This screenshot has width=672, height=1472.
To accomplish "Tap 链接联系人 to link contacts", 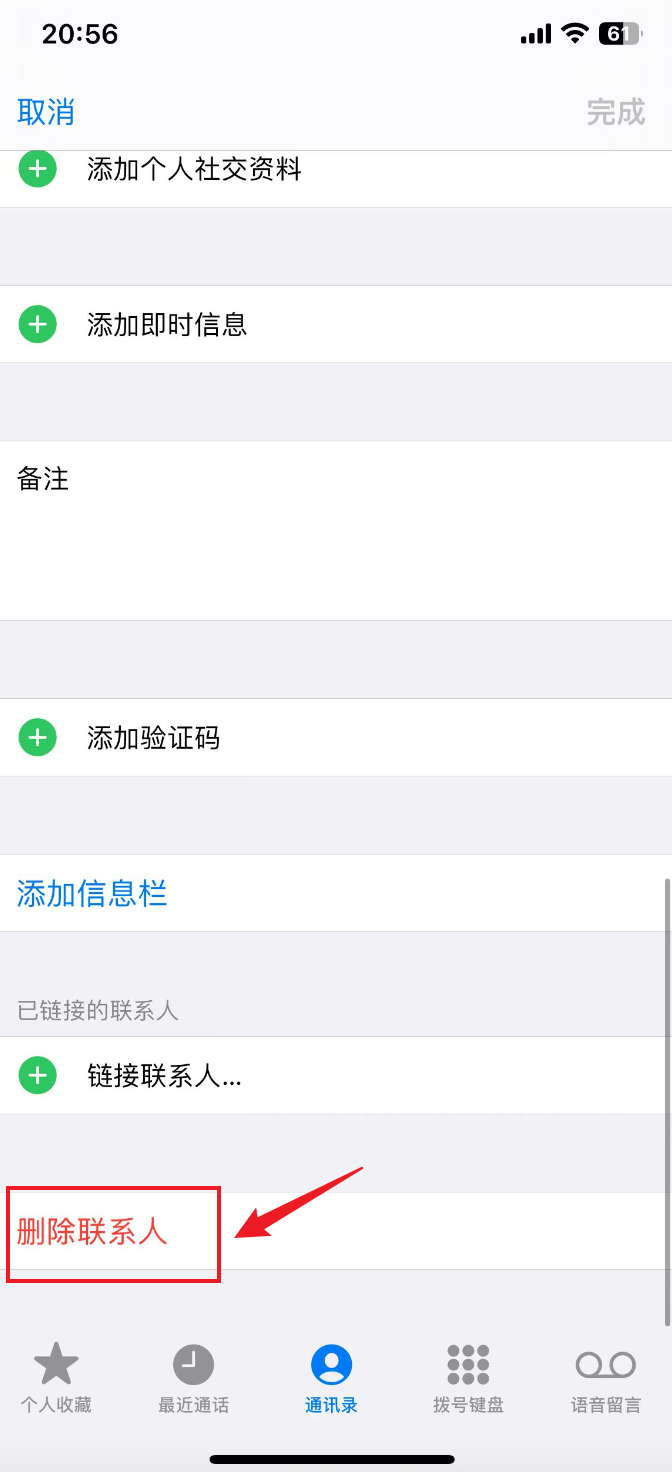I will tap(336, 1075).
